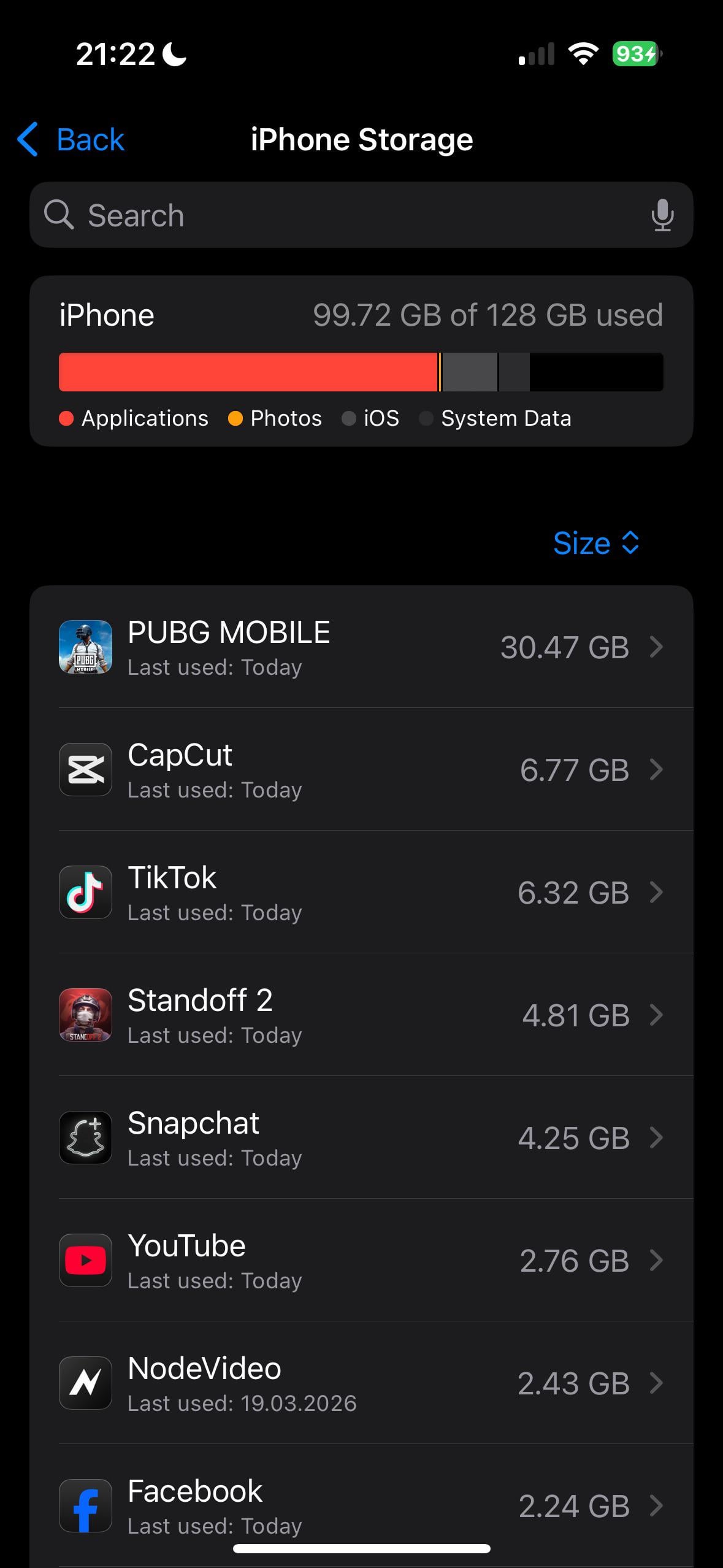Open Standoff 2 storage info
Screen dimensions: 723x1568
(361, 1015)
